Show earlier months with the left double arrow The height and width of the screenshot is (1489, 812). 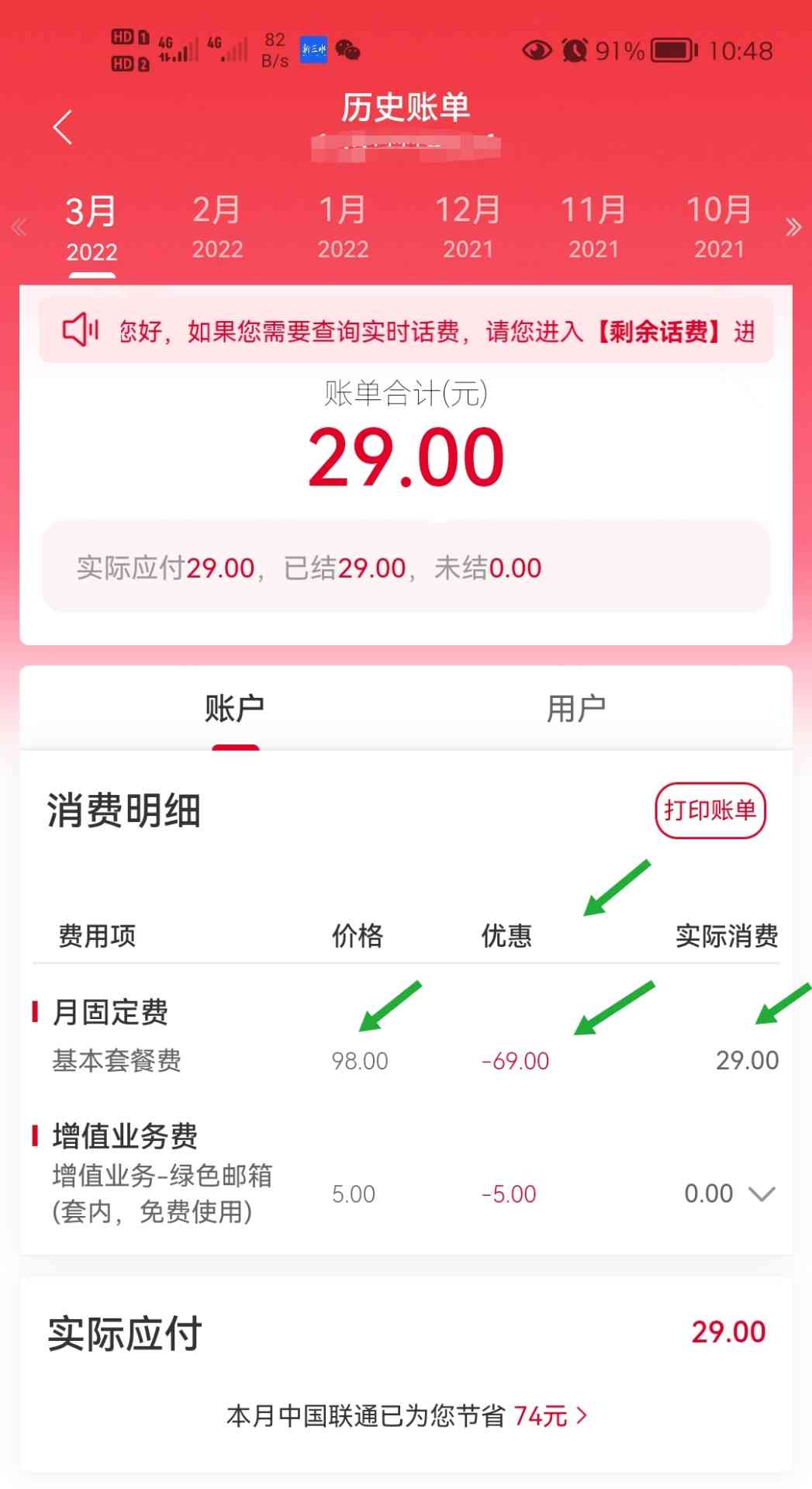click(19, 227)
